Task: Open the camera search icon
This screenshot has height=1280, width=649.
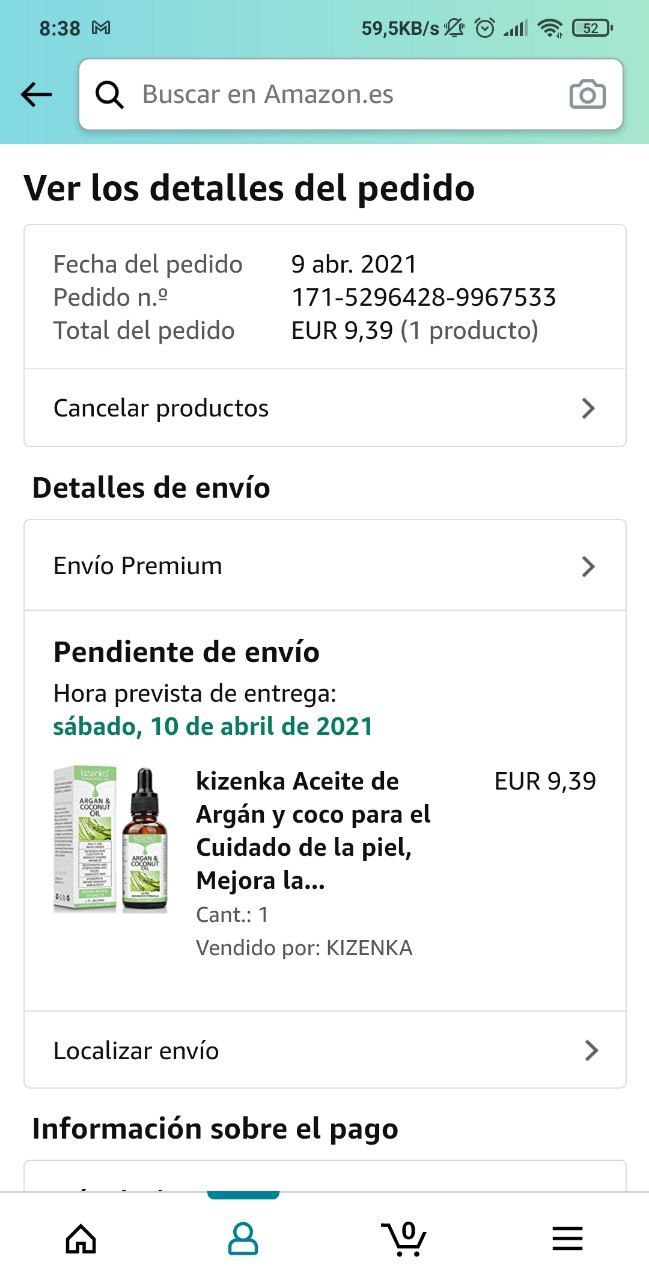Action: (587, 95)
